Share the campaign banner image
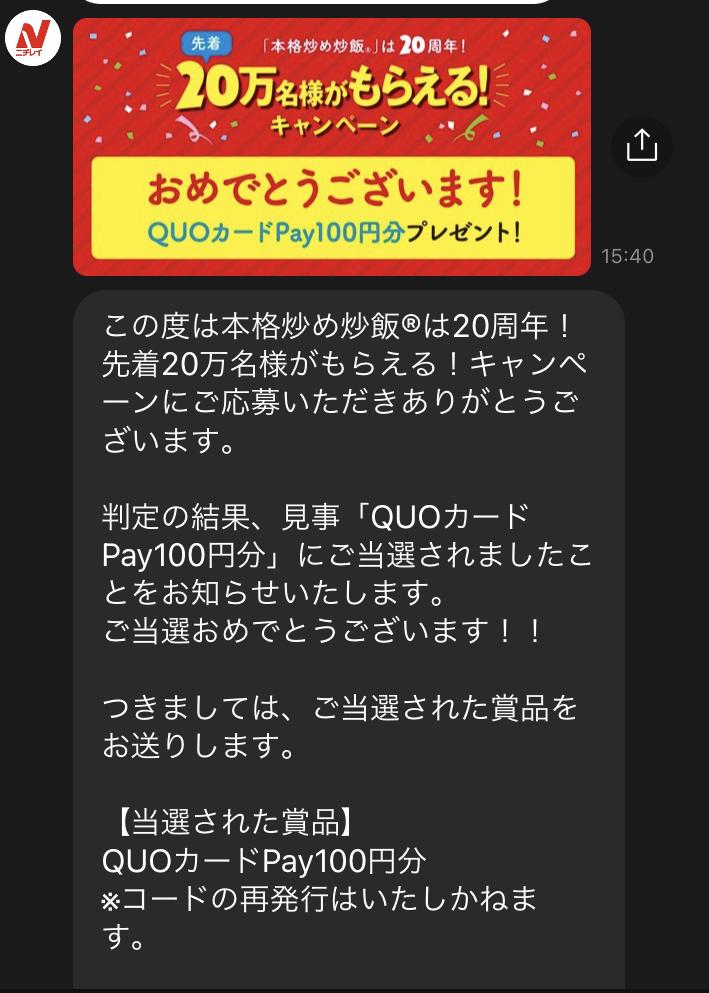Image resolution: width=709 pixels, height=993 pixels. click(641, 146)
